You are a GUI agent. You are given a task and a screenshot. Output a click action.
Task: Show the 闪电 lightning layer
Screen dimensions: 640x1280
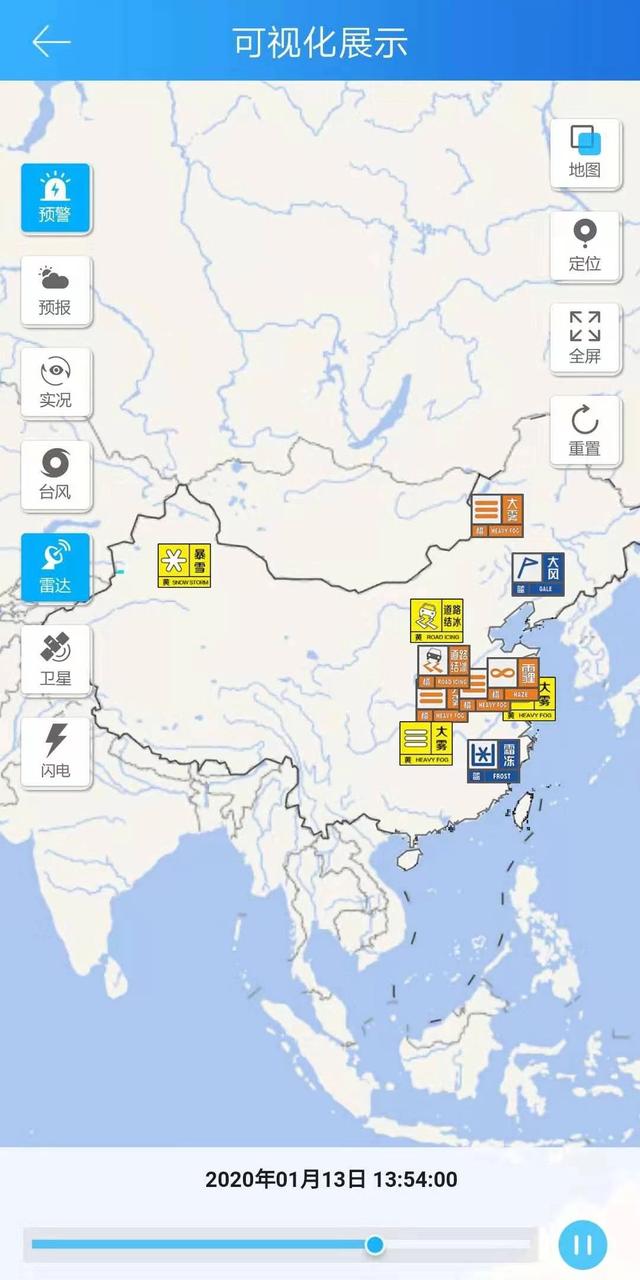pyautogui.click(x=56, y=752)
